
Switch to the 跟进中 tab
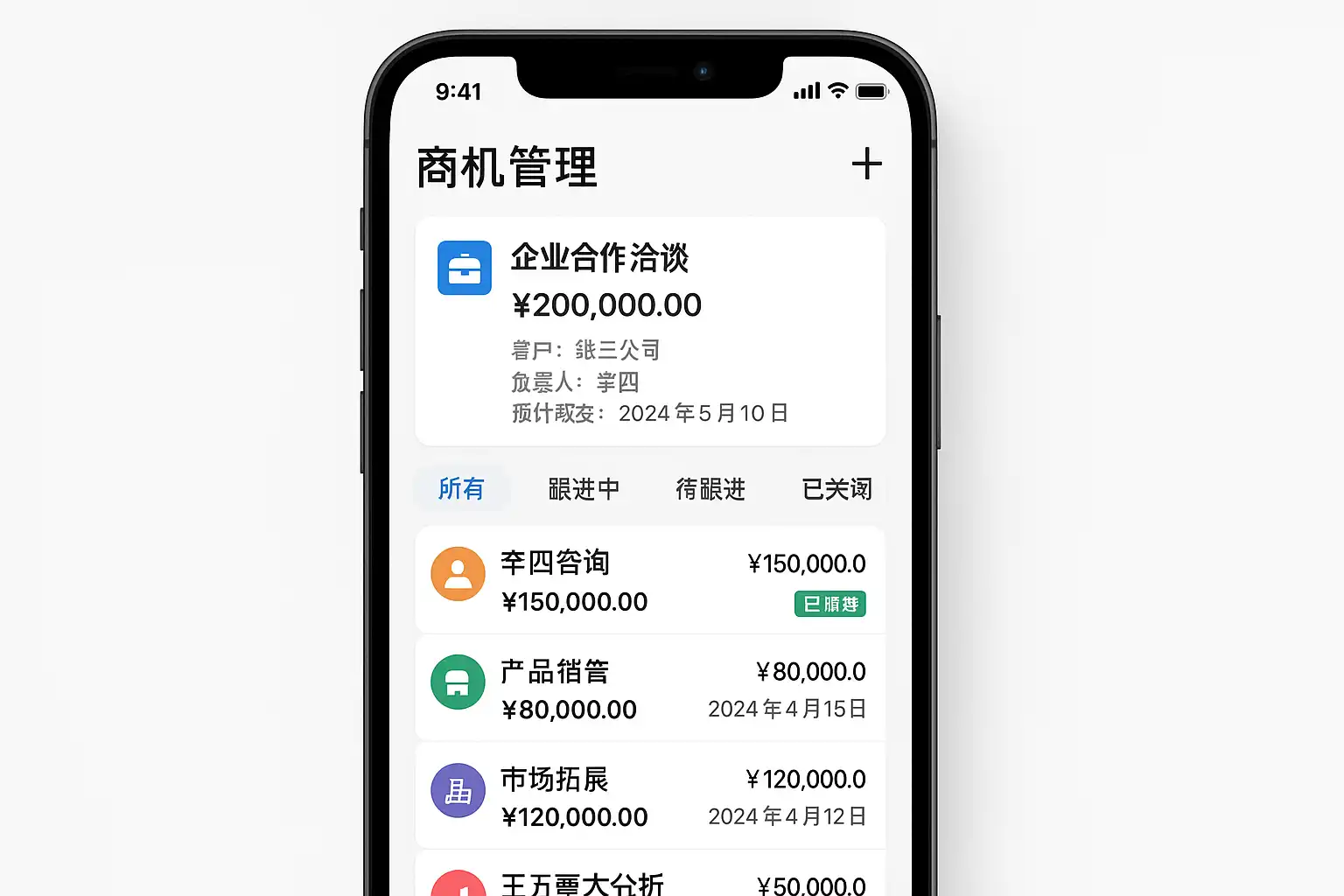click(584, 488)
